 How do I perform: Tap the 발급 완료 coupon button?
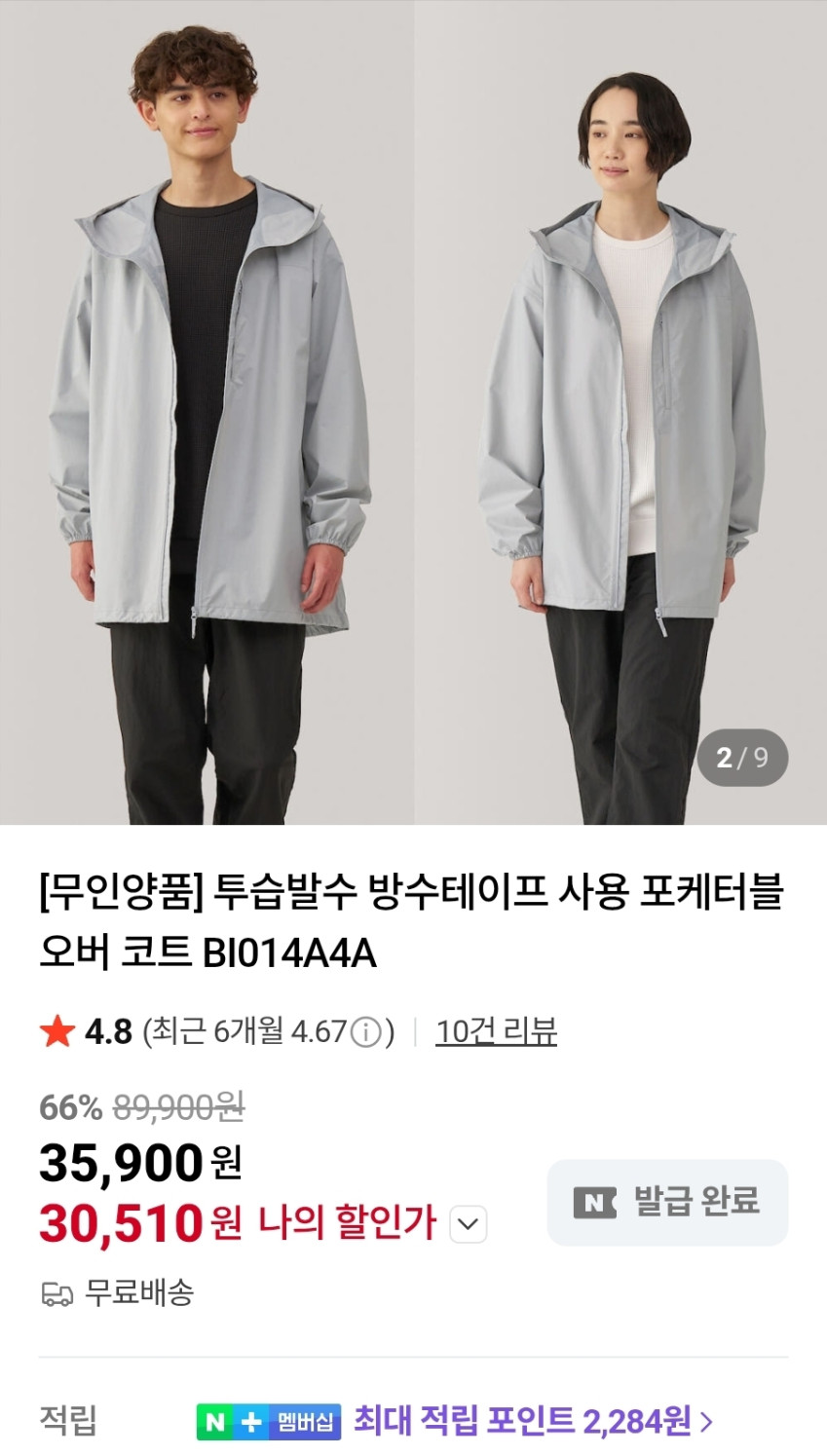(667, 1202)
